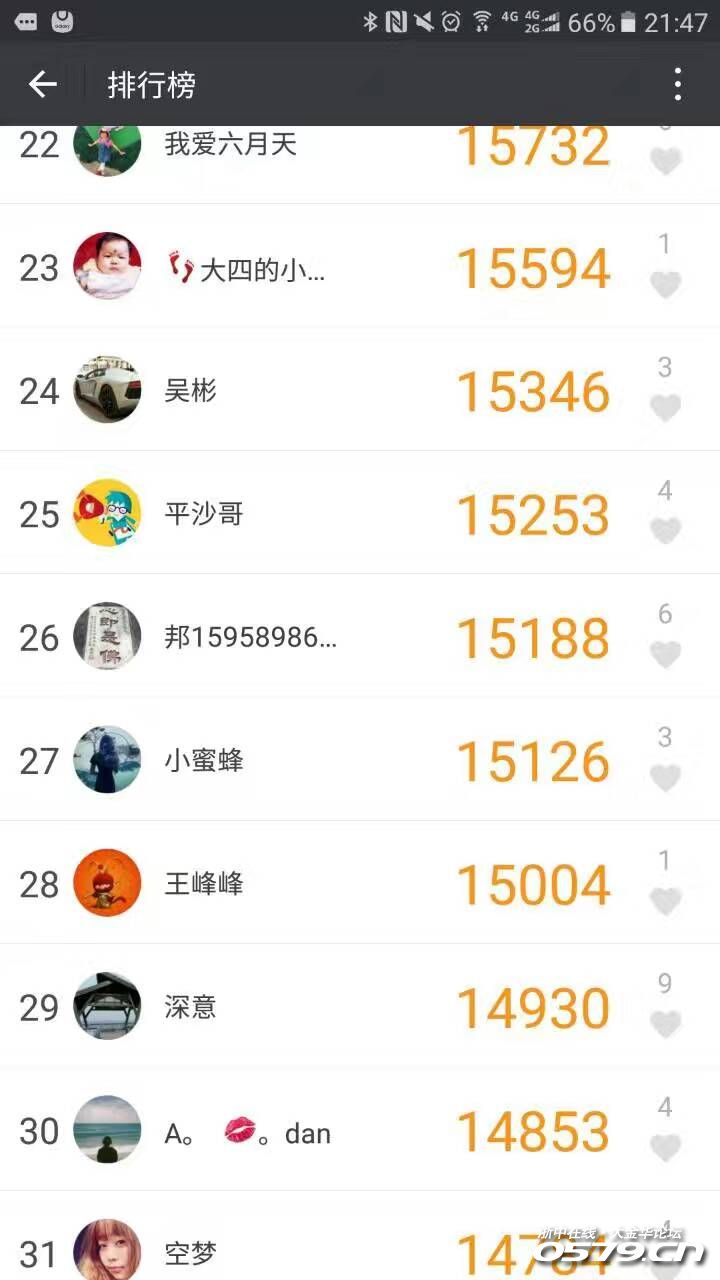View 小蜜蜂's step details
The width and height of the screenshot is (720, 1280).
300,761
